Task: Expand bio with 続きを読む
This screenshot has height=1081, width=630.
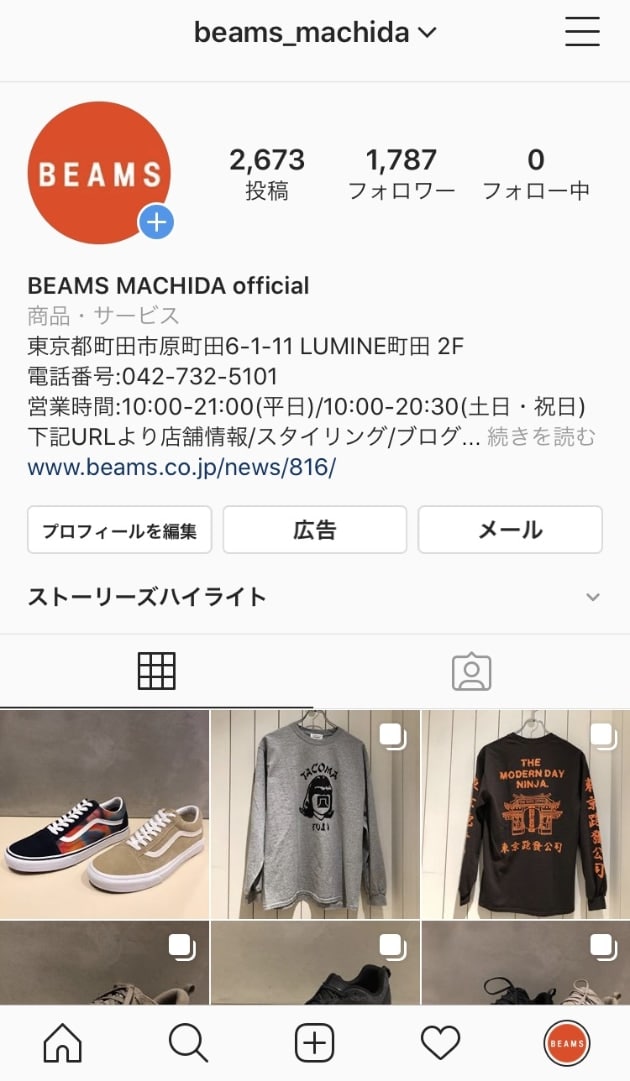Action: pyautogui.click(x=541, y=437)
